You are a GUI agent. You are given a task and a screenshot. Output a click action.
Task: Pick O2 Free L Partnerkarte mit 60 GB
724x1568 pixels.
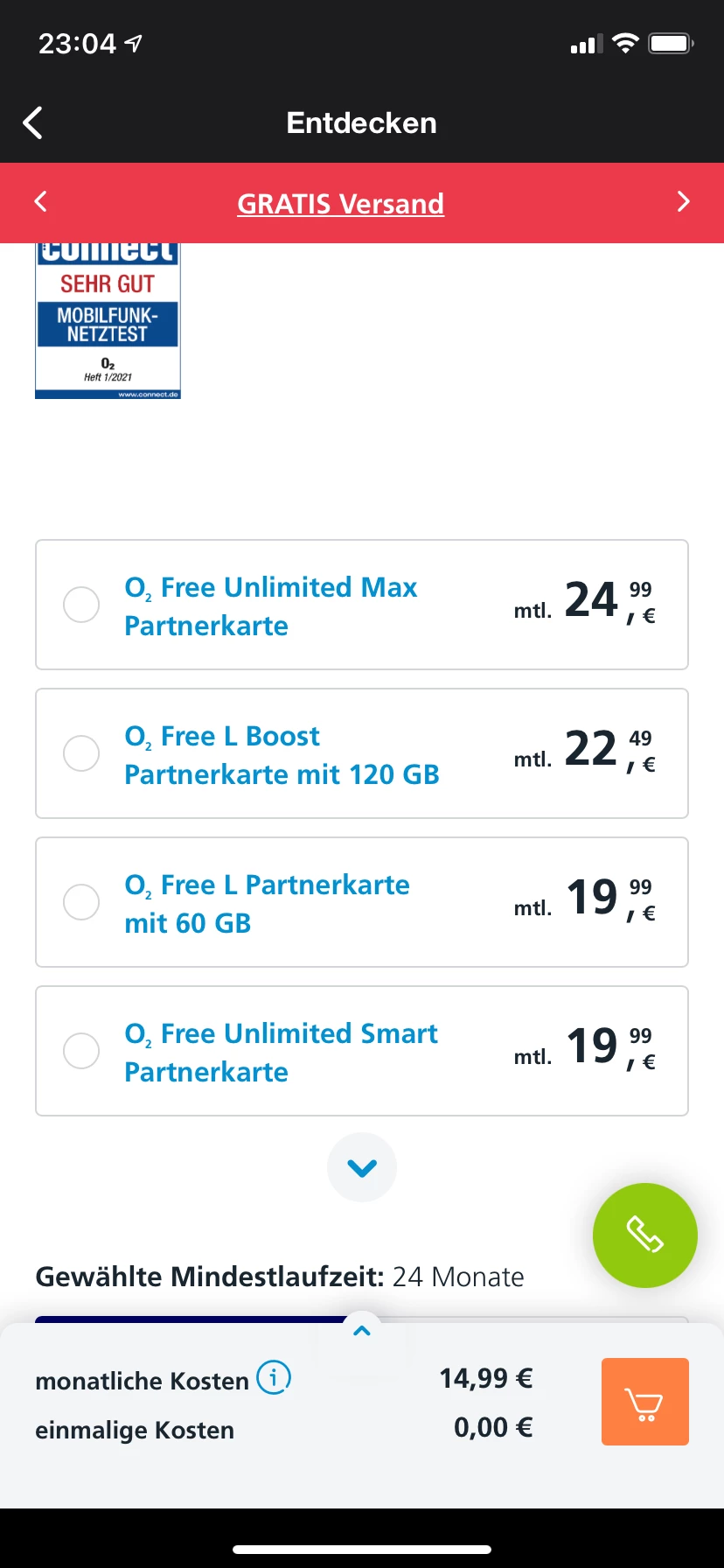pyautogui.click(x=81, y=902)
